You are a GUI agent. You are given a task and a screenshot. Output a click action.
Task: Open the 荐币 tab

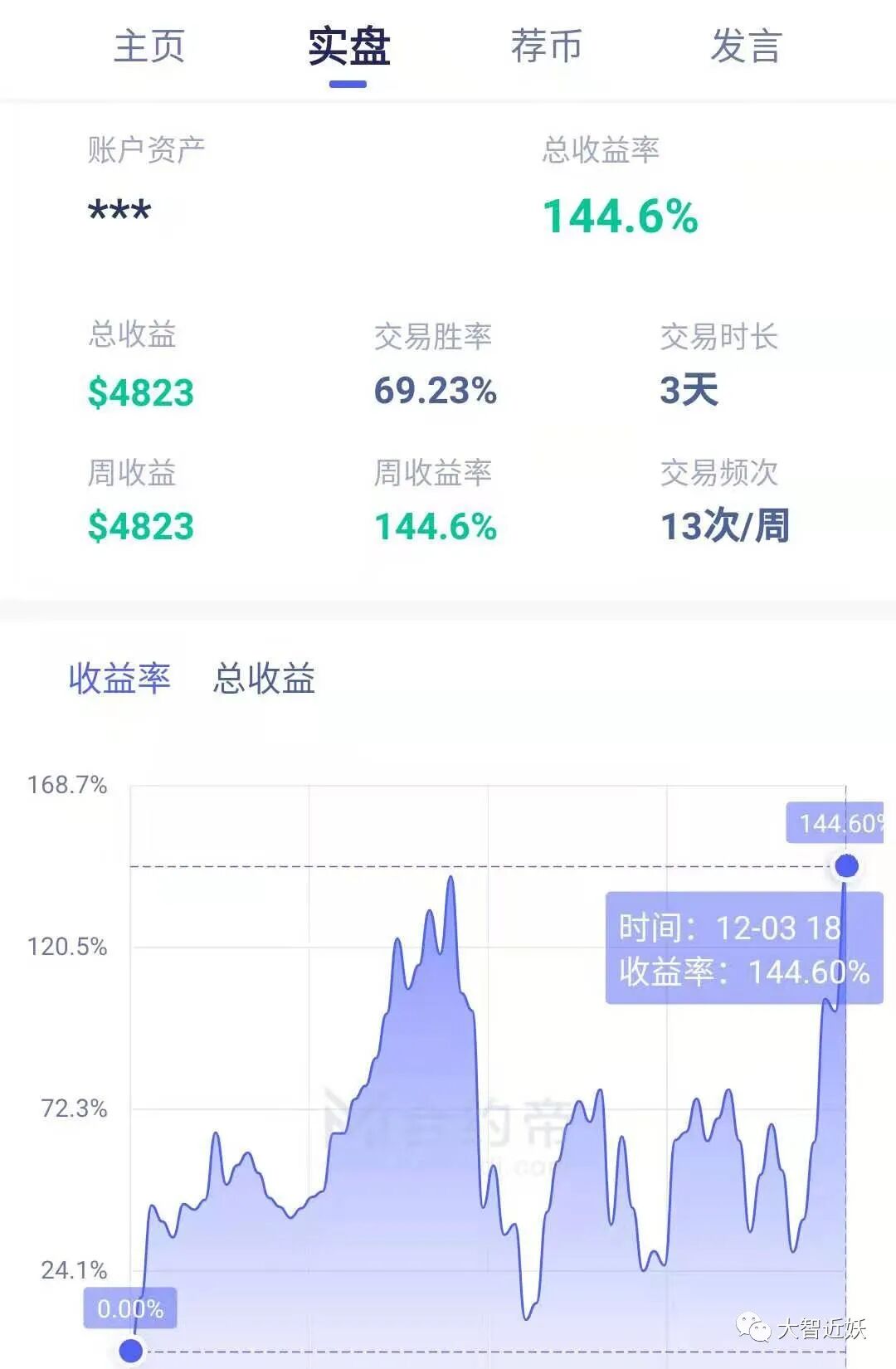(x=546, y=46)
